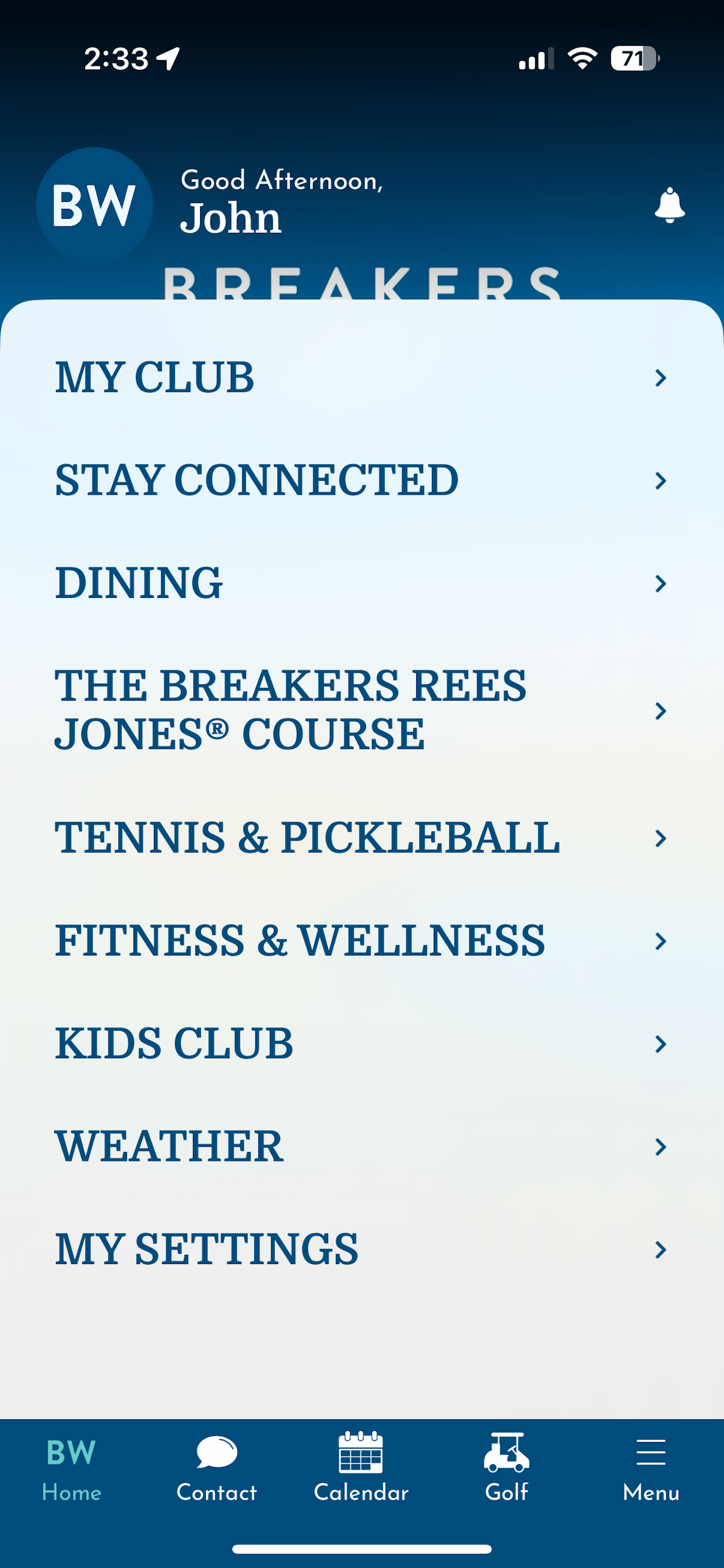The width and height of the screenshot is (724, 1568).
Task: Open Fitness & Wellness
Action: pyautogui.click(x=362, y=940)
